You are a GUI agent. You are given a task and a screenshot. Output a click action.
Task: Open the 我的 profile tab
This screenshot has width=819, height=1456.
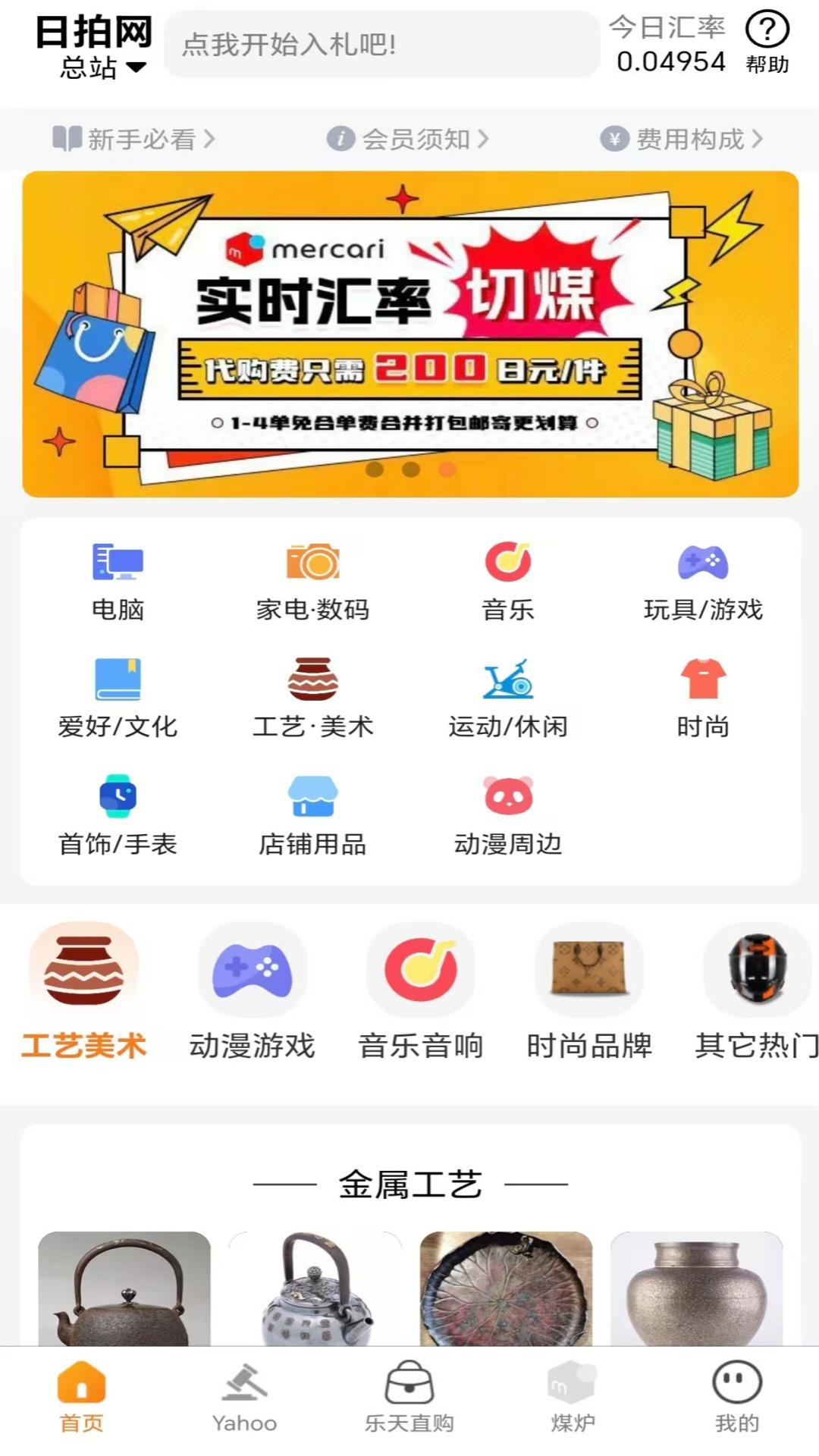[736, 1398]
